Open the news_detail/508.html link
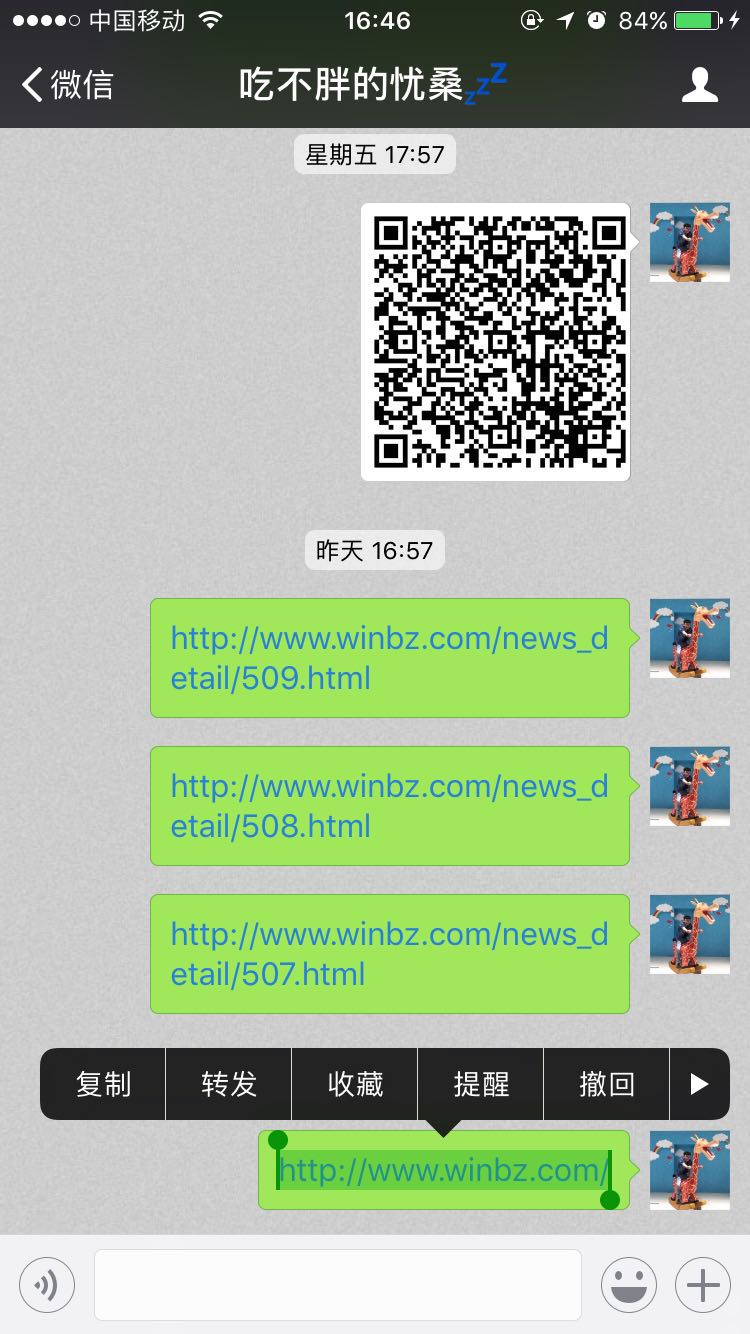Viewport: 750px width, 1334px height. click(x=389, y=806)
